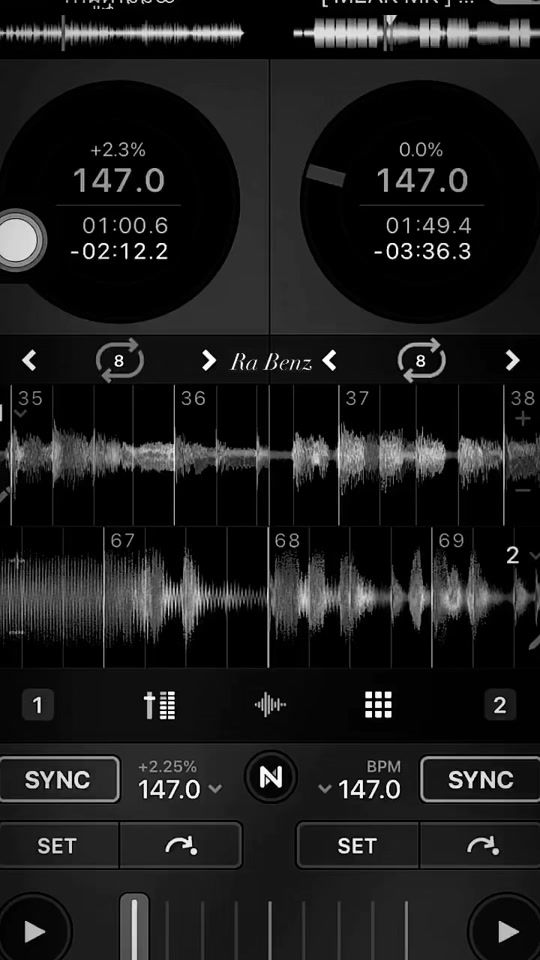The width and height of the screenshot is (540, 960).
Task: Expand the left deck 147.0 BPM dropdown
Action: click(x=215, y=789)
